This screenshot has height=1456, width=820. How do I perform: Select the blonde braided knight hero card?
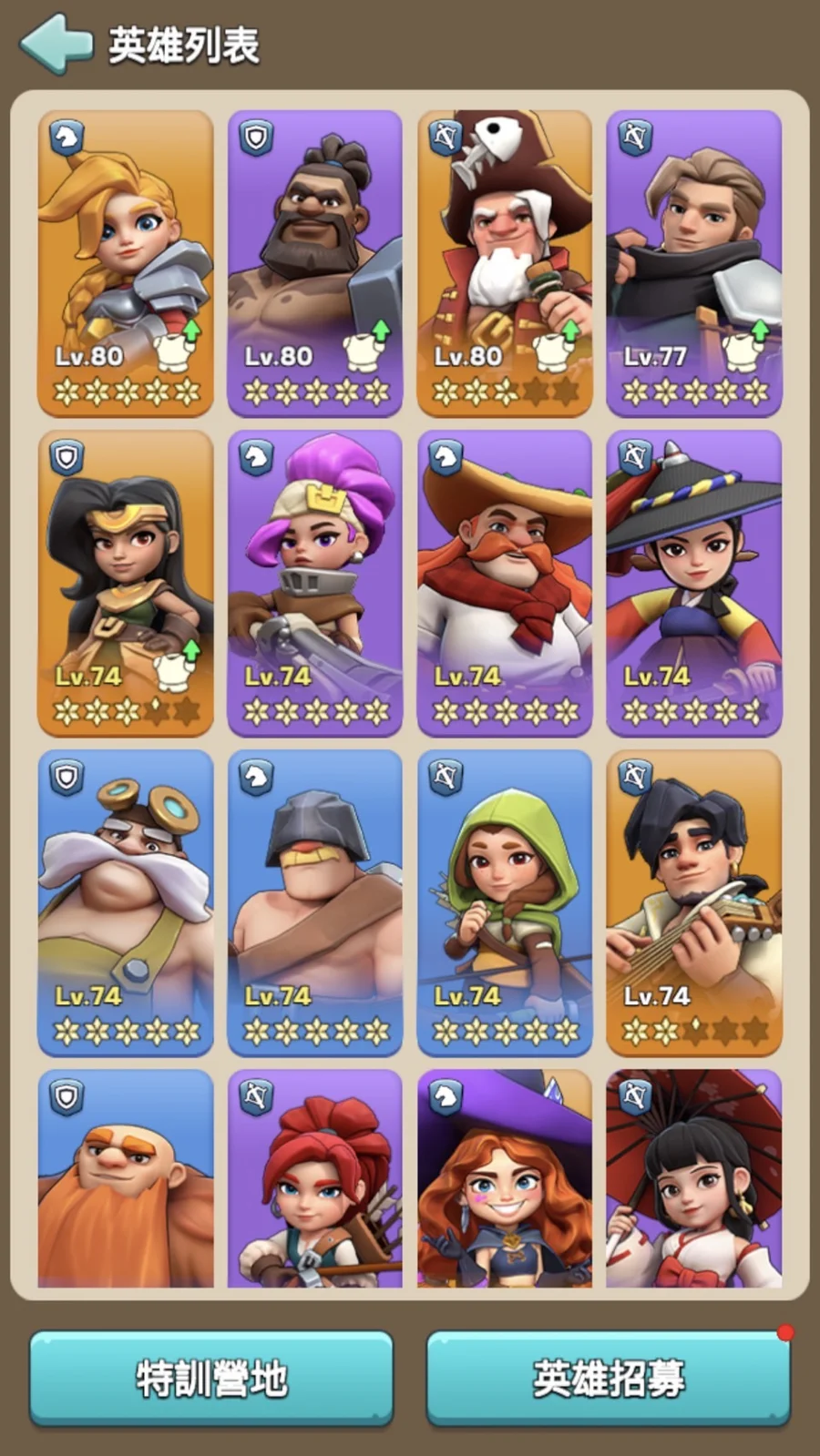(x=126, y=263)
